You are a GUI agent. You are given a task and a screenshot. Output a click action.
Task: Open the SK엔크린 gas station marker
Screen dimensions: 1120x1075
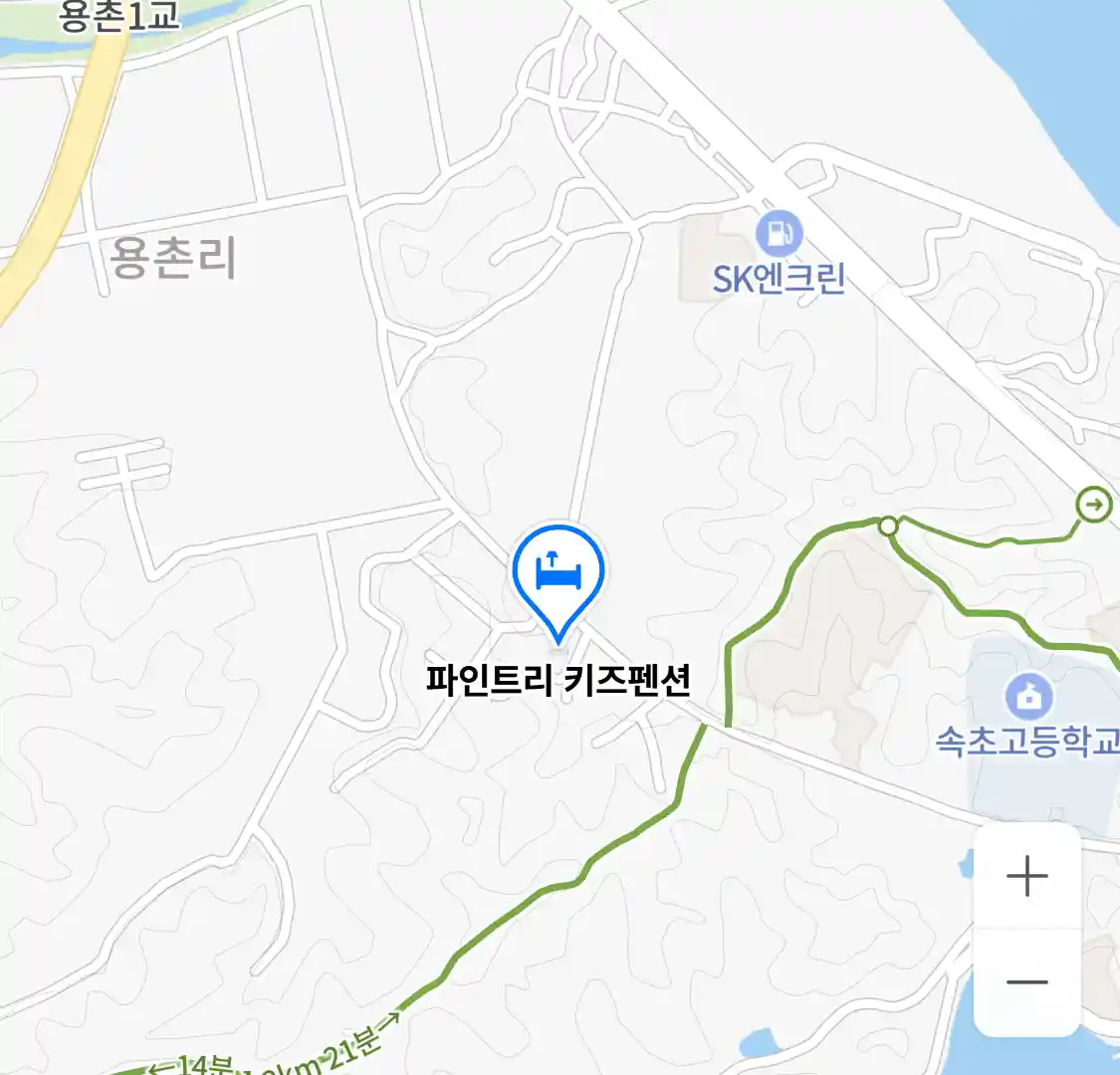click(779, 235)
